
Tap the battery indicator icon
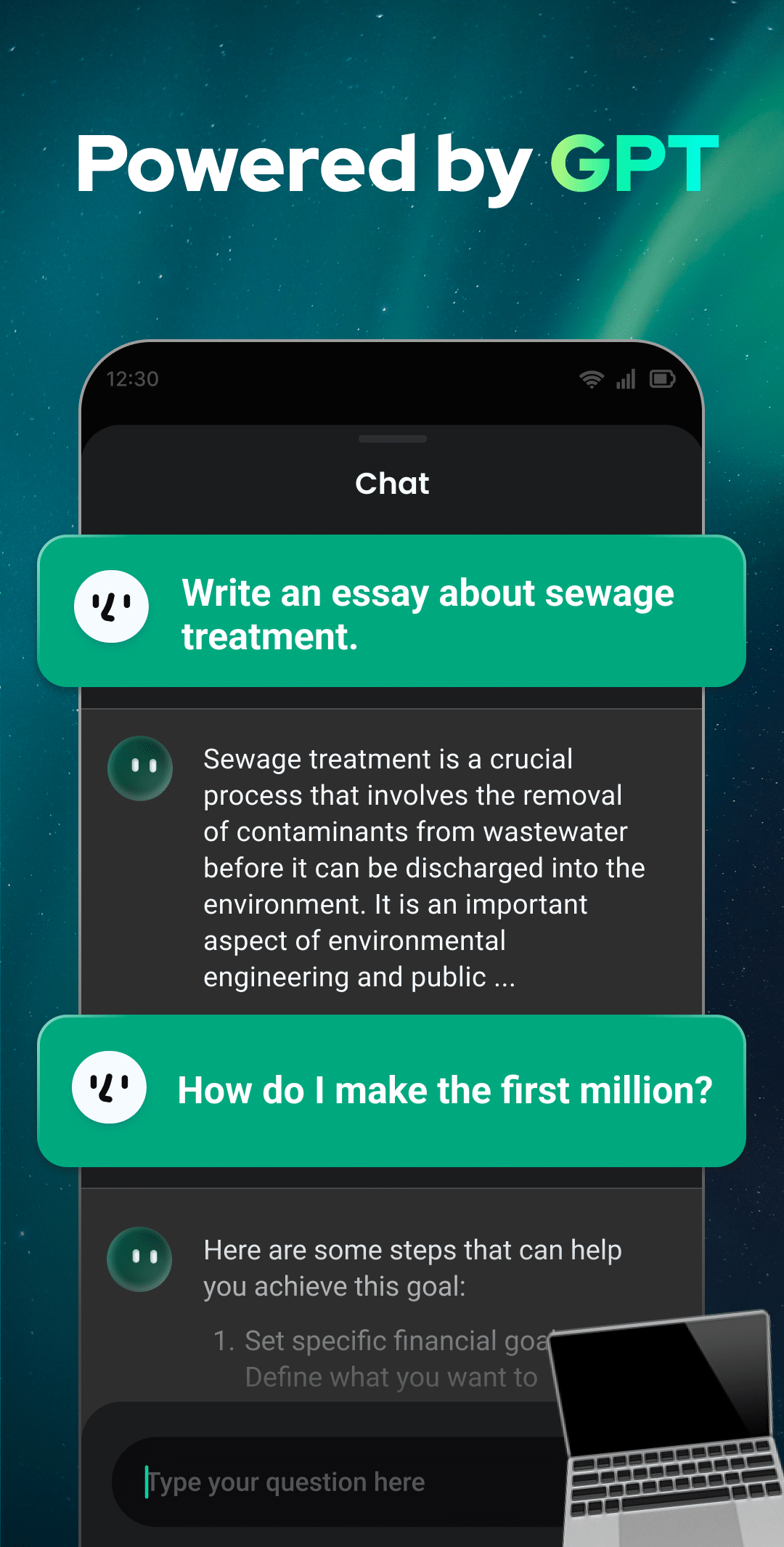click(x=663, y=378)
